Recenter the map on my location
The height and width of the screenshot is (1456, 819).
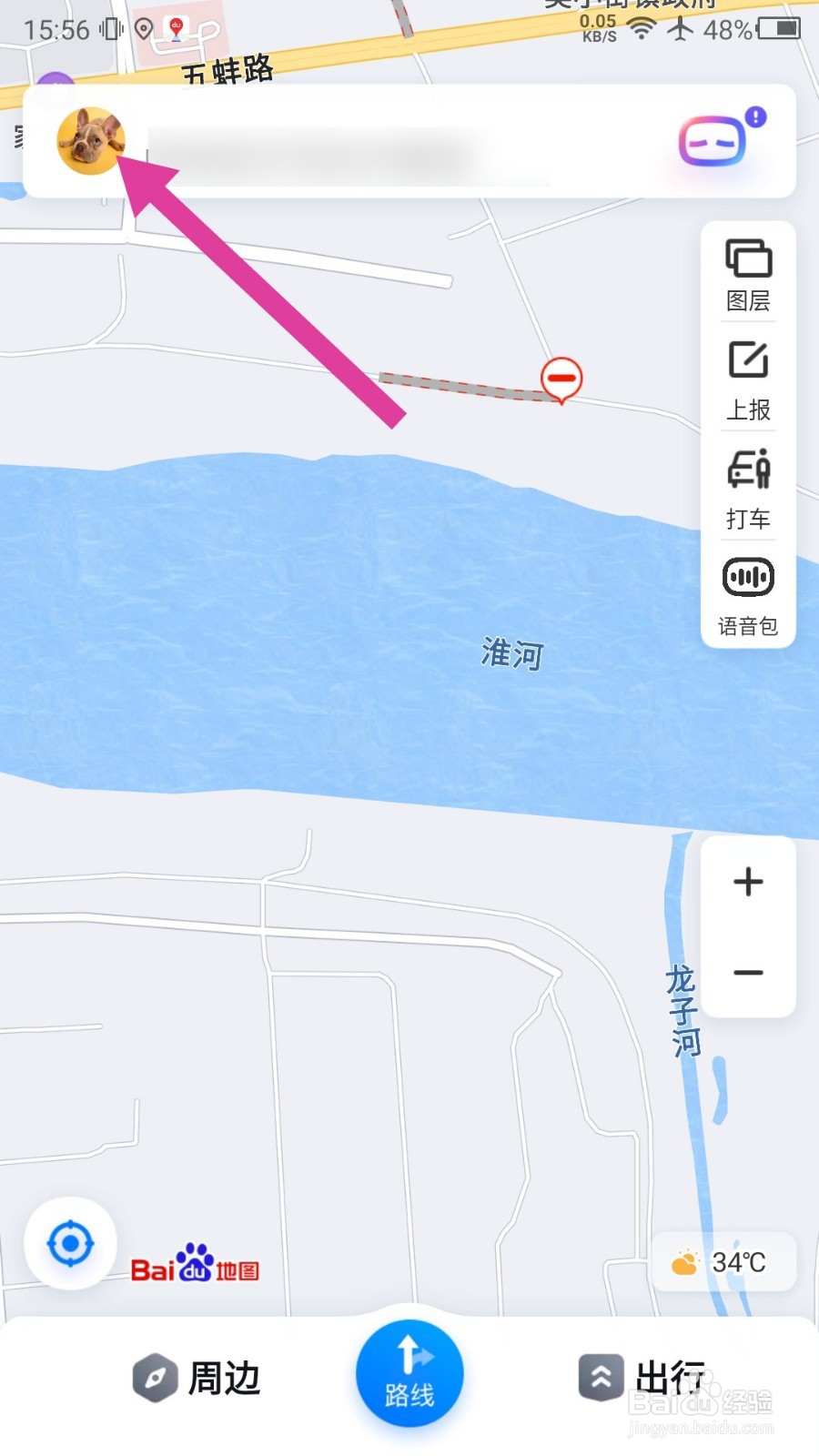(70, 1243)
